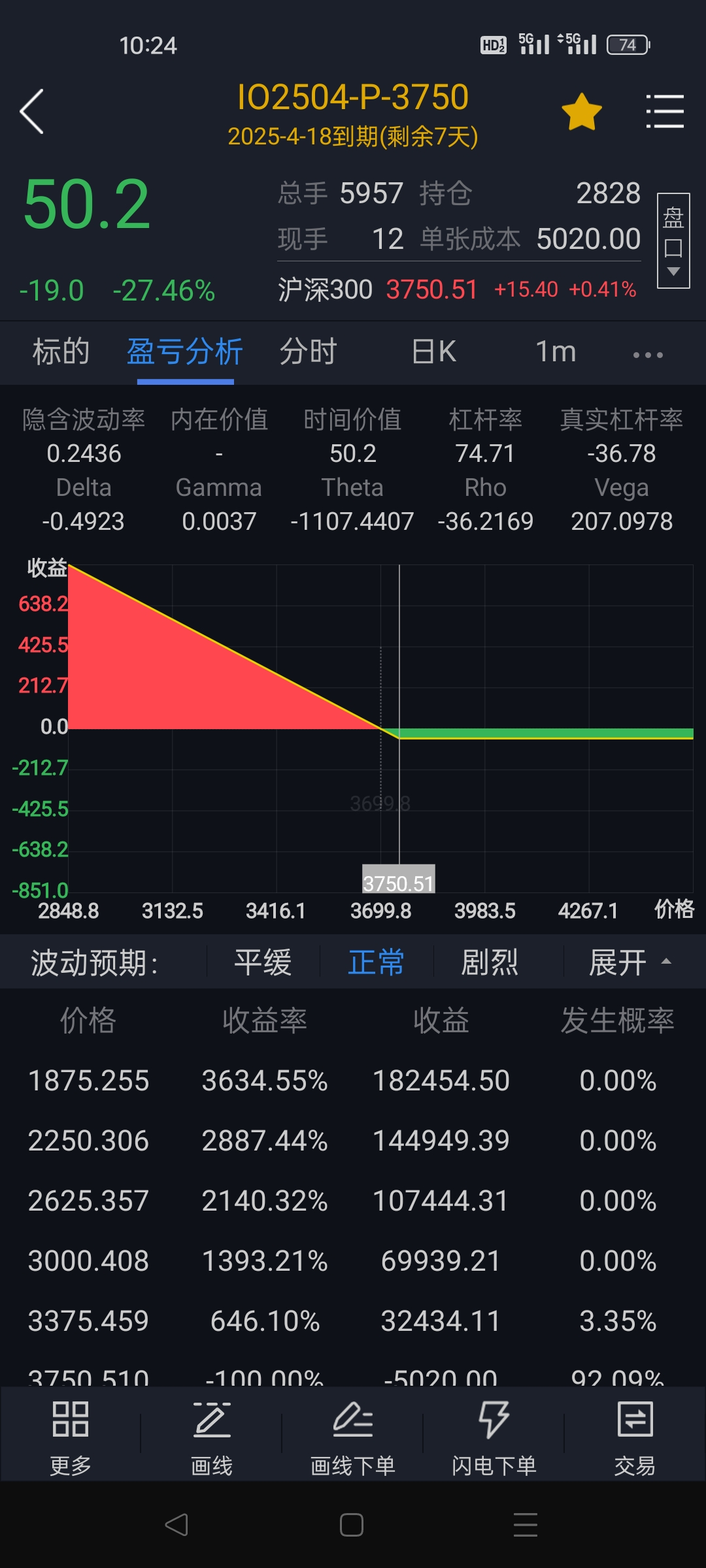Screen dimensions: 706x1568
Task: Tap the system home button
Action: (x=352, y=1525)
